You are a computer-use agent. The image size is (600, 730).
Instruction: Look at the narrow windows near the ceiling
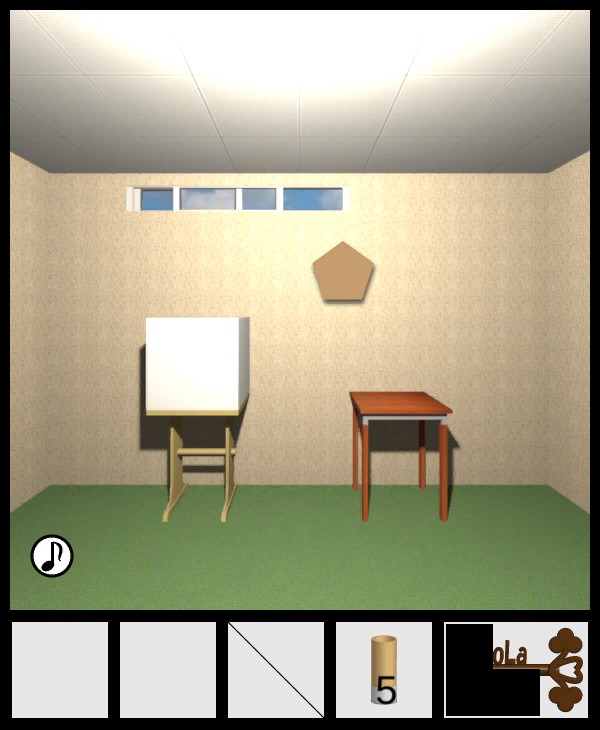coord(237,199)
